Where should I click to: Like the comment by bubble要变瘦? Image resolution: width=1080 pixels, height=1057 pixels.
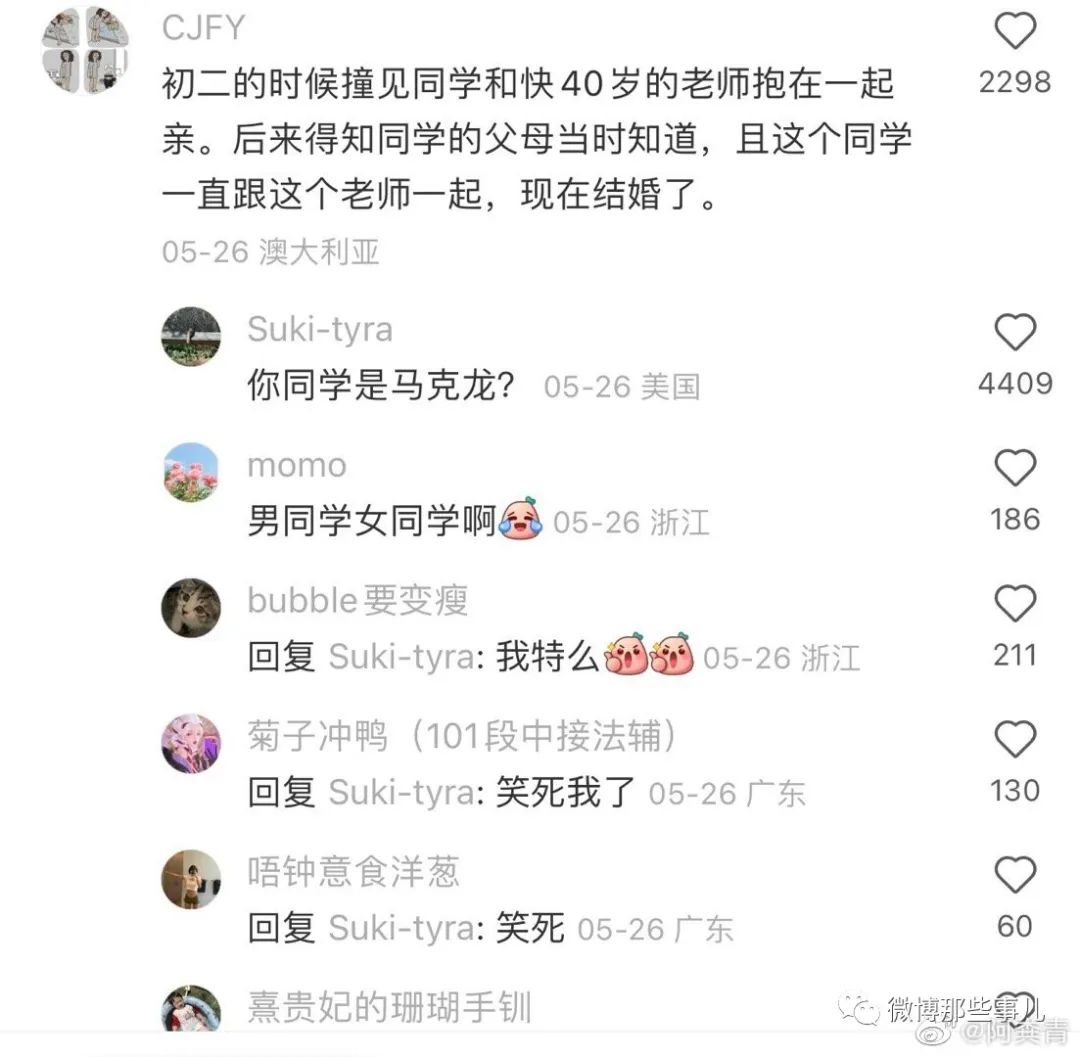point(1015,604)
